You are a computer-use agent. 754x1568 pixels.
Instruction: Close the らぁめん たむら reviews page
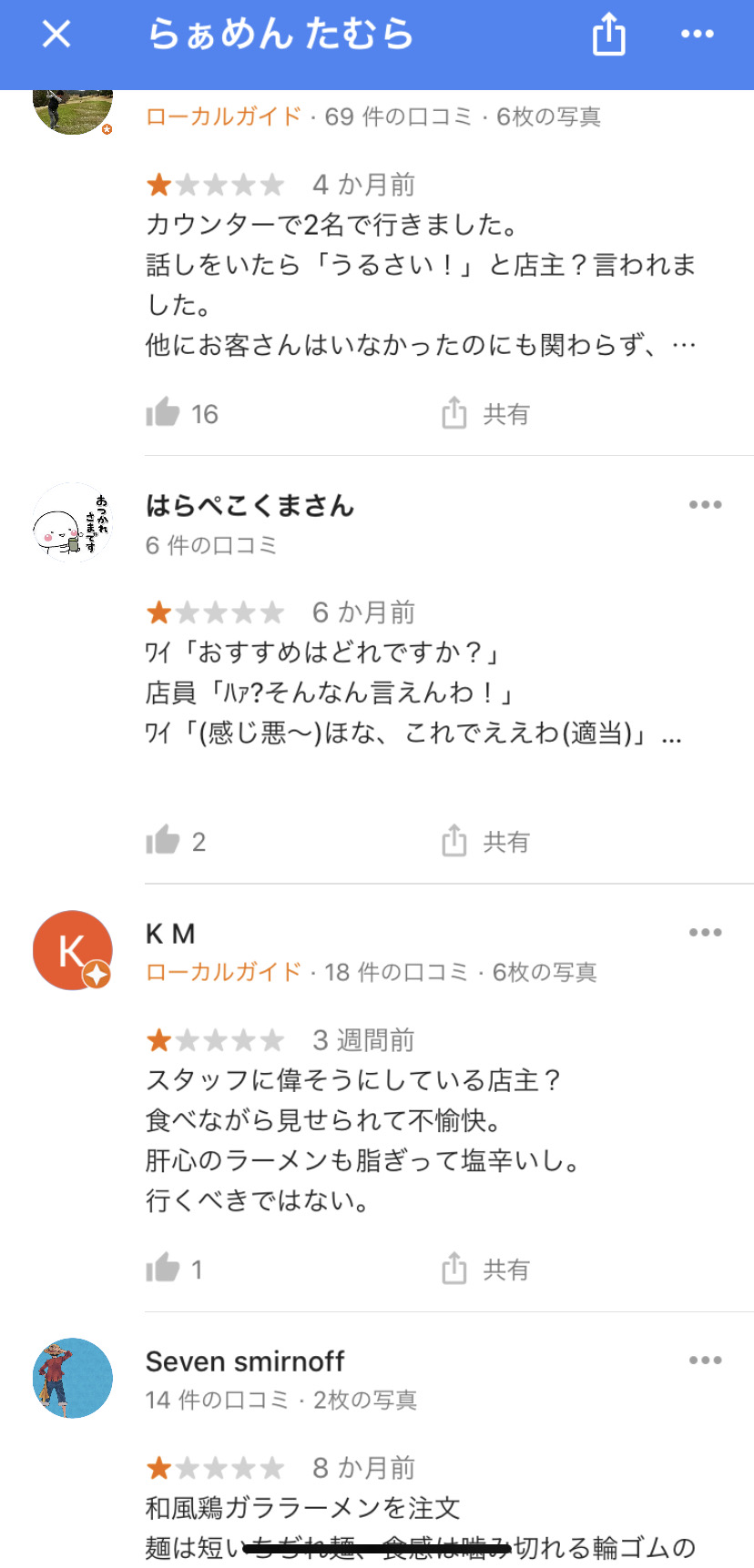point(56,35)
